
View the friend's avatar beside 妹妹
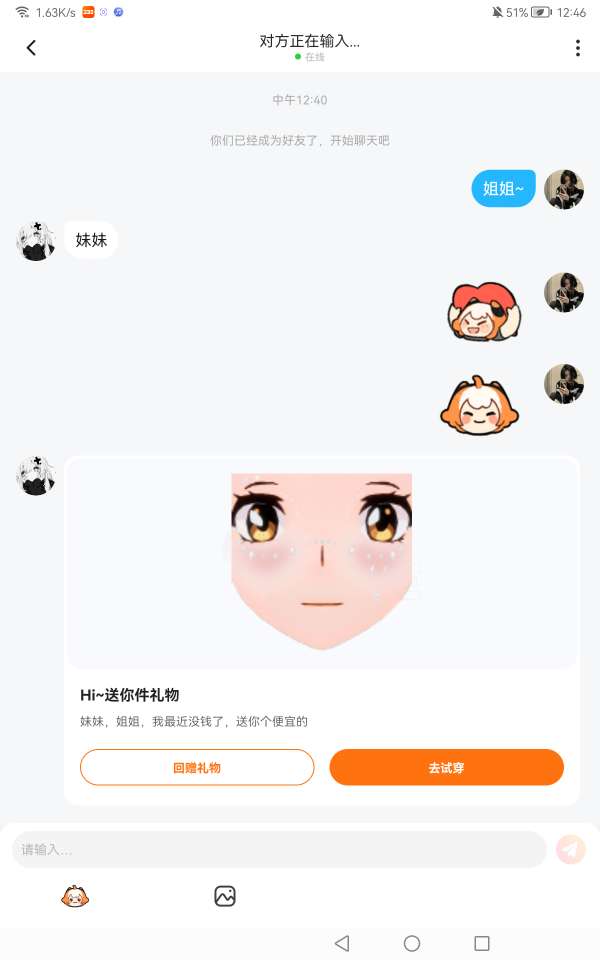(36, 240)
